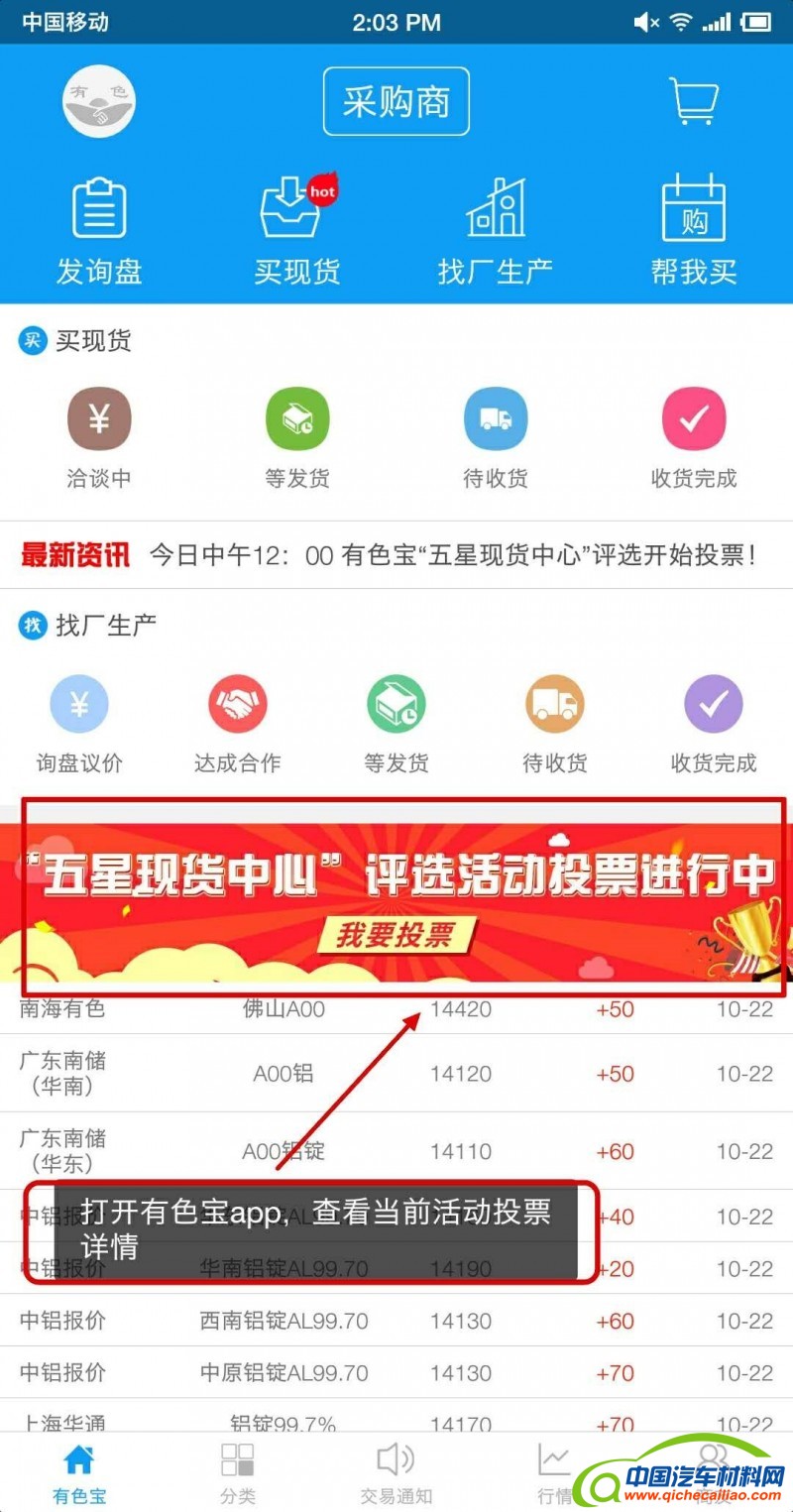The width and height of the screenshot is (793, 1512).
Task: Go to the 交易通知 tab
Action: pos(396,1472)
